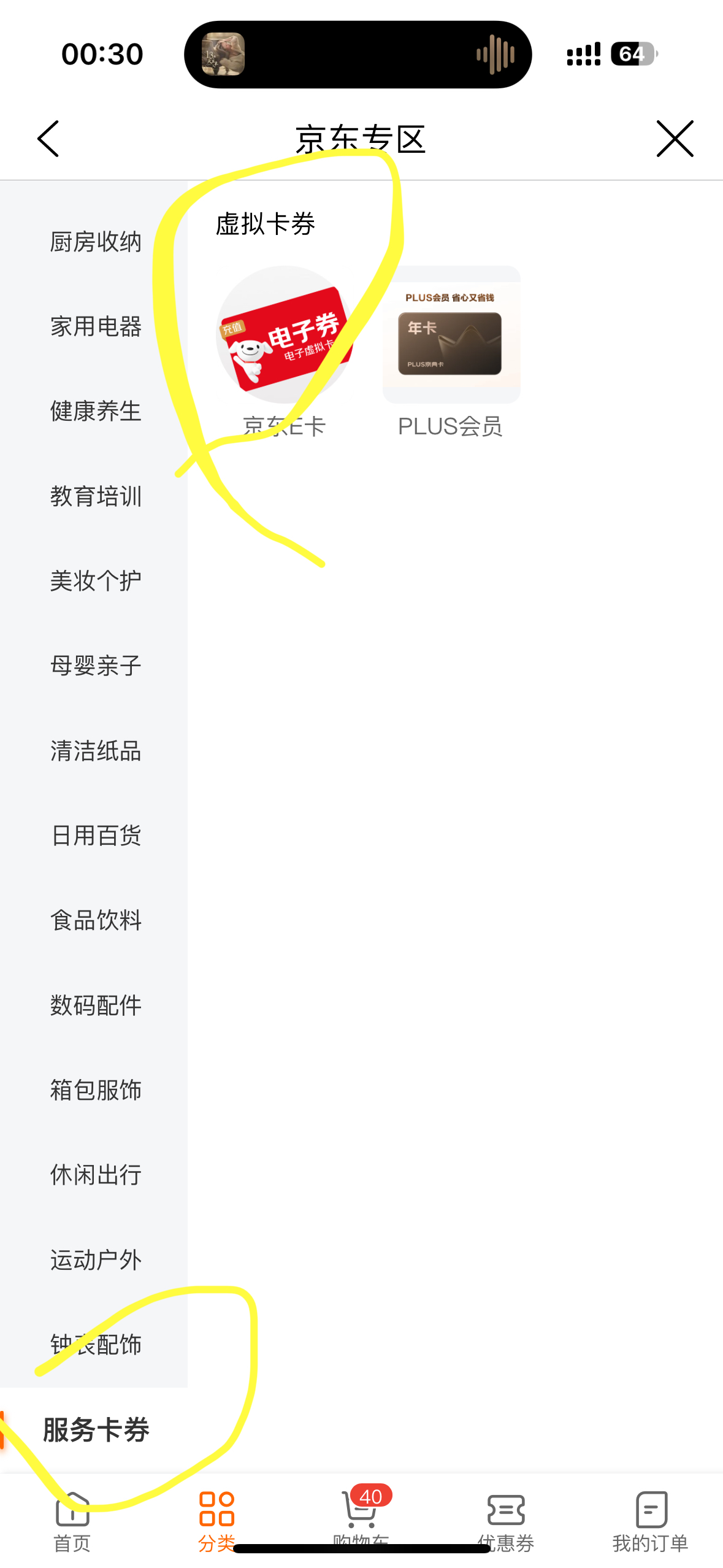723x1568 pixels.
Task: Close the 京东专区 page
Action: [x=675, y=139]
